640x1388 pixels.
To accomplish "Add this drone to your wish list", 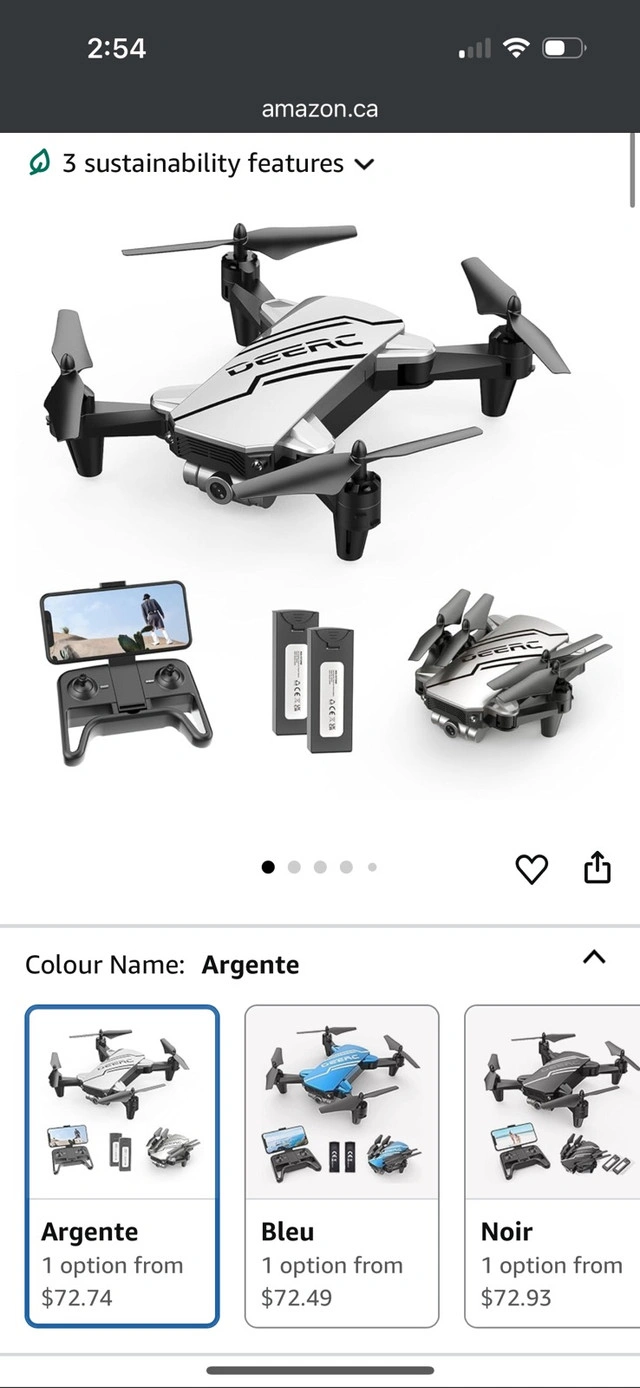I will coord(531,869).
